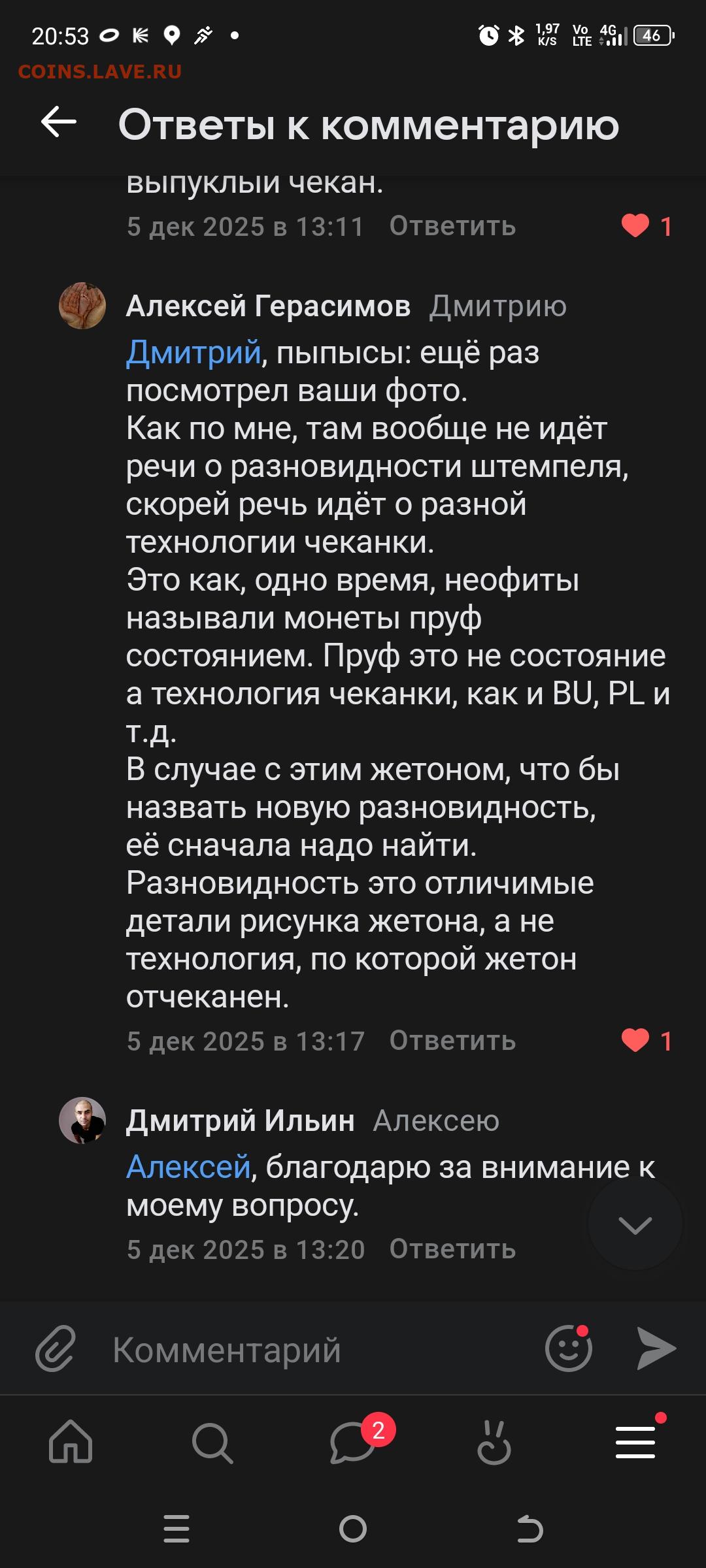Viewport: 706px width, 1568px height.
Task: Switch to the home feed tab
Action: [71, 1441]
